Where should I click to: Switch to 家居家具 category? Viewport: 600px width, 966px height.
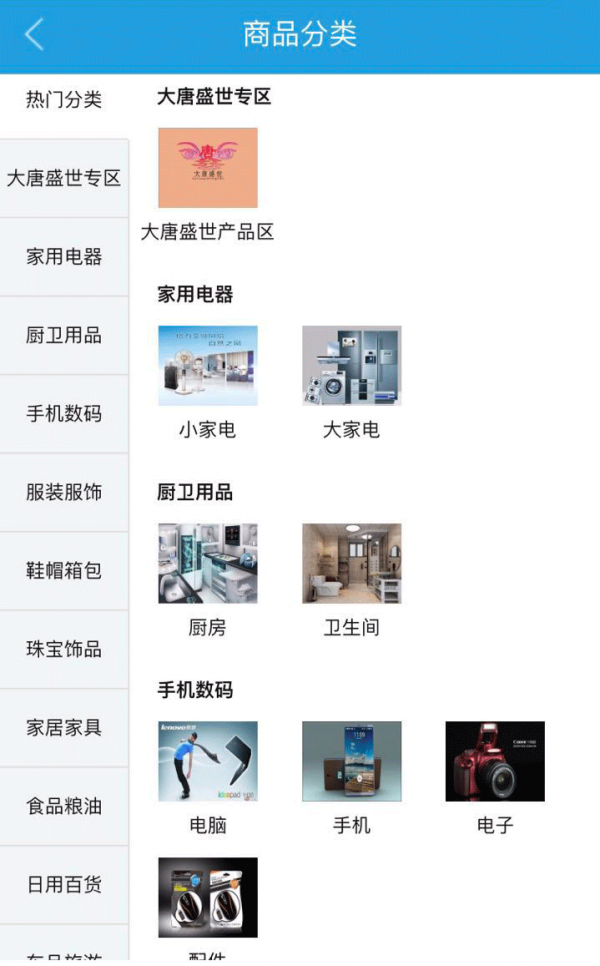(x=64, y=728)
